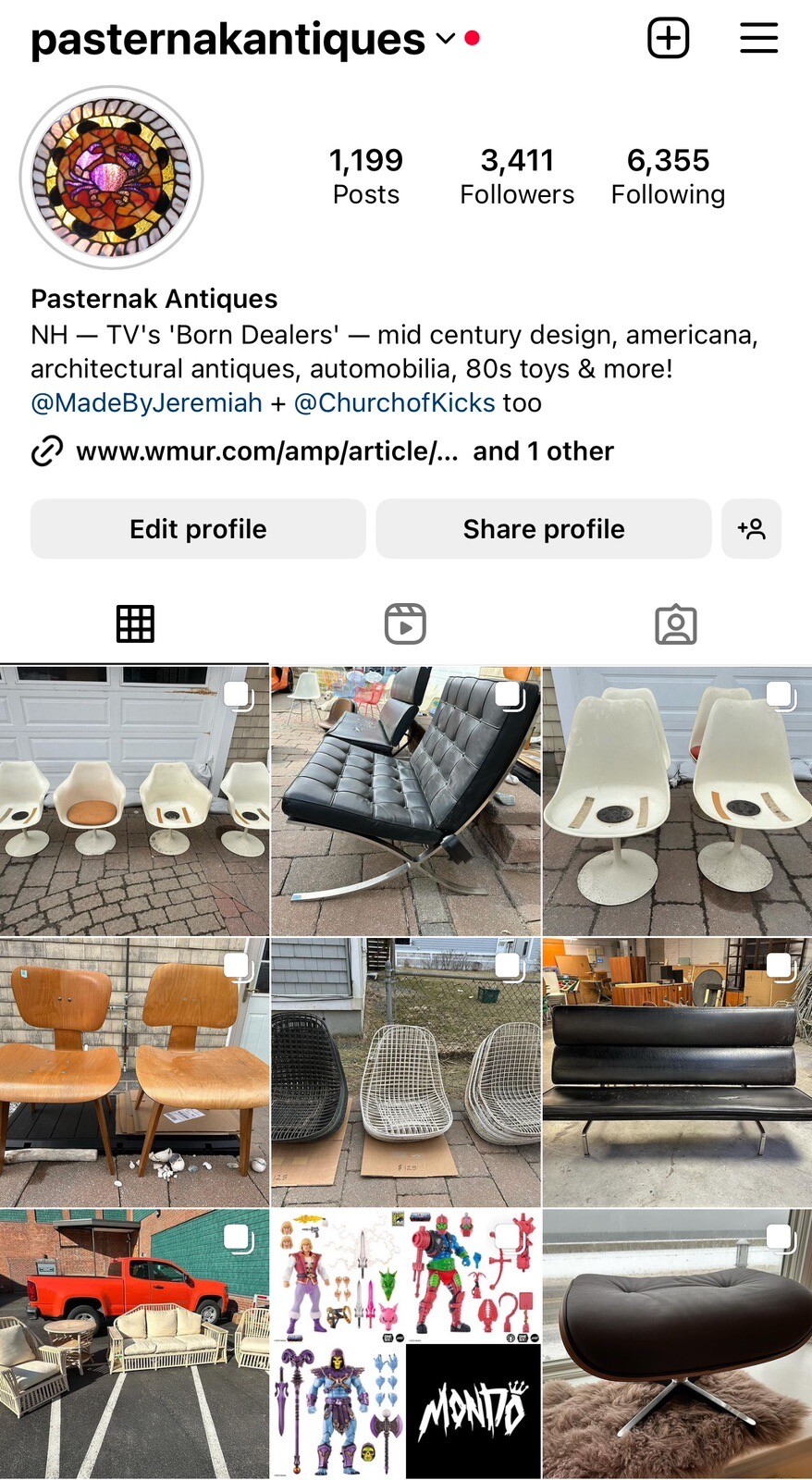Viewport: 812px width, 1480px height.
Task: Tap Share profile
Action: pyautogui.click(x=544, y=529)
